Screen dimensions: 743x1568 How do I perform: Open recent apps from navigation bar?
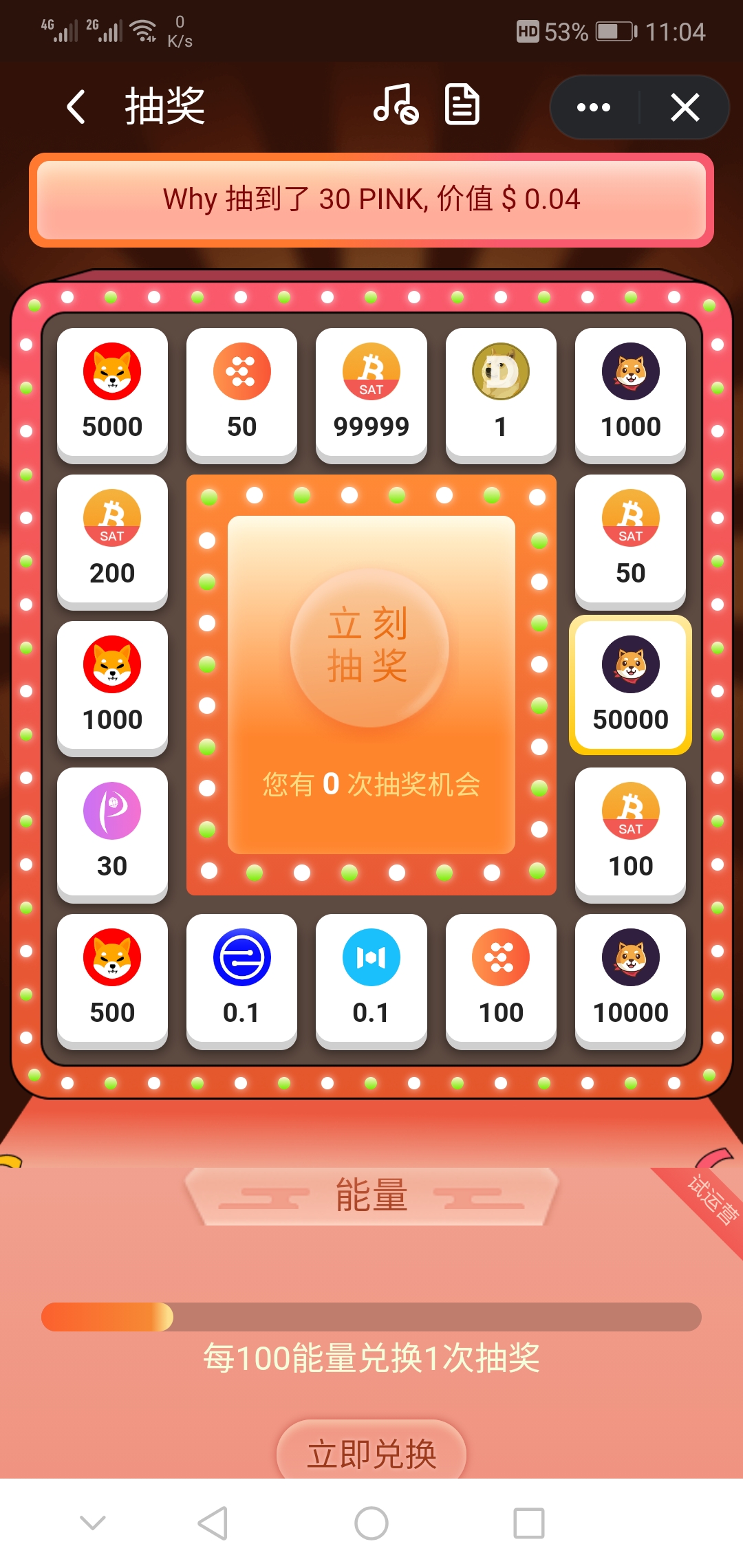(x=528, y=1523)
